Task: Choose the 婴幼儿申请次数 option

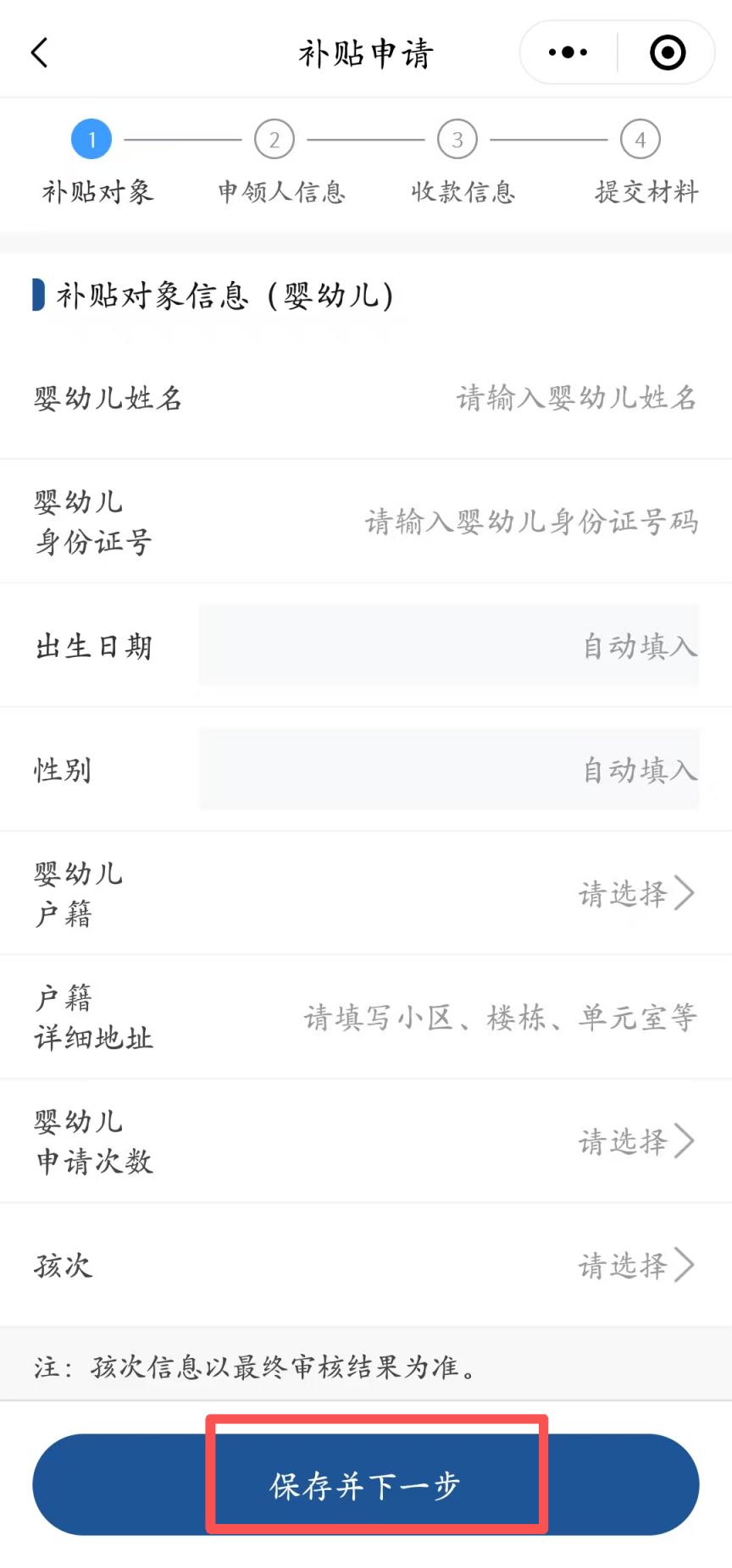Action: (x=635, y=1141)
